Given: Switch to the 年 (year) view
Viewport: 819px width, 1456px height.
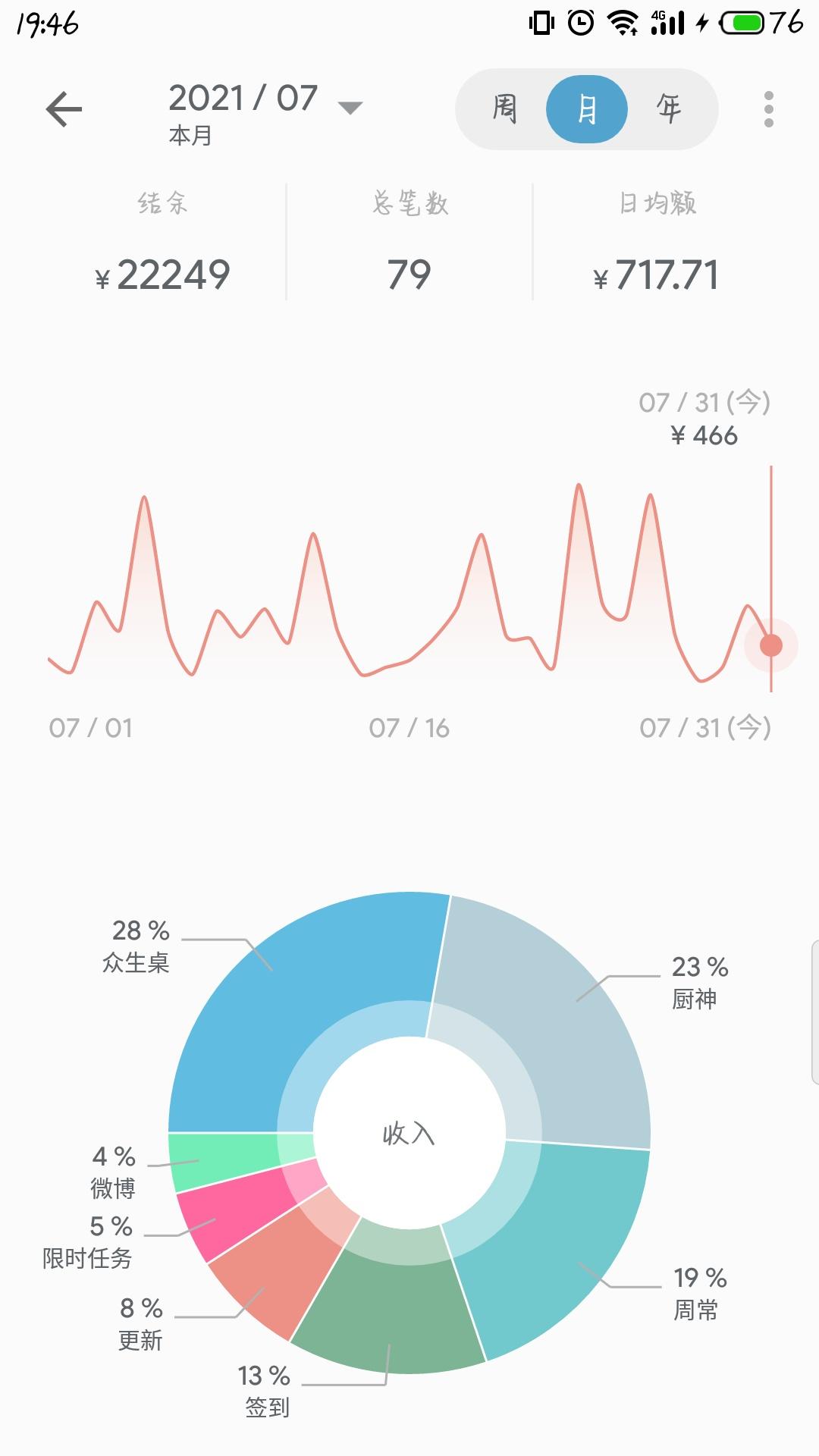Looking at the screenshot, I should [669, 109].
